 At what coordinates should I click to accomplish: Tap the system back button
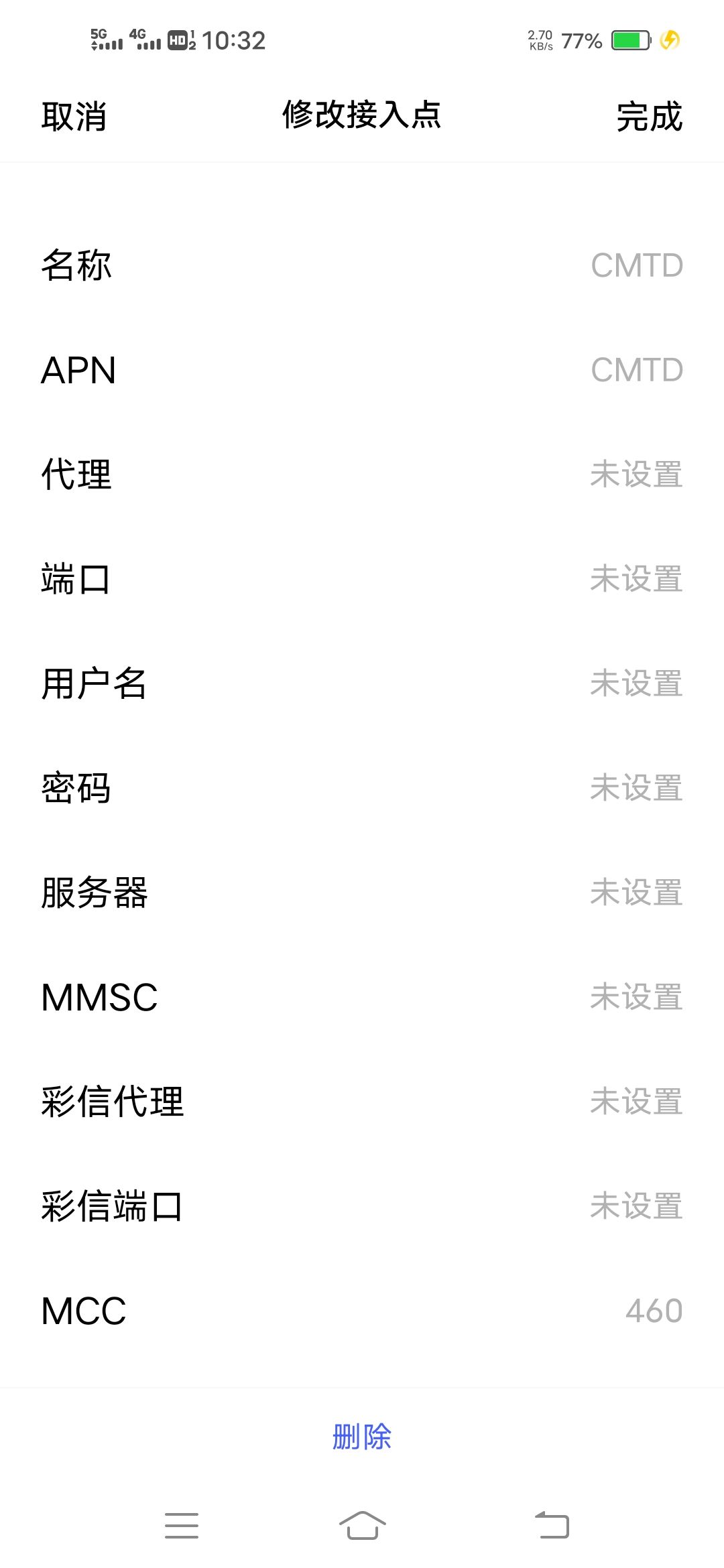coord(552,1526)
